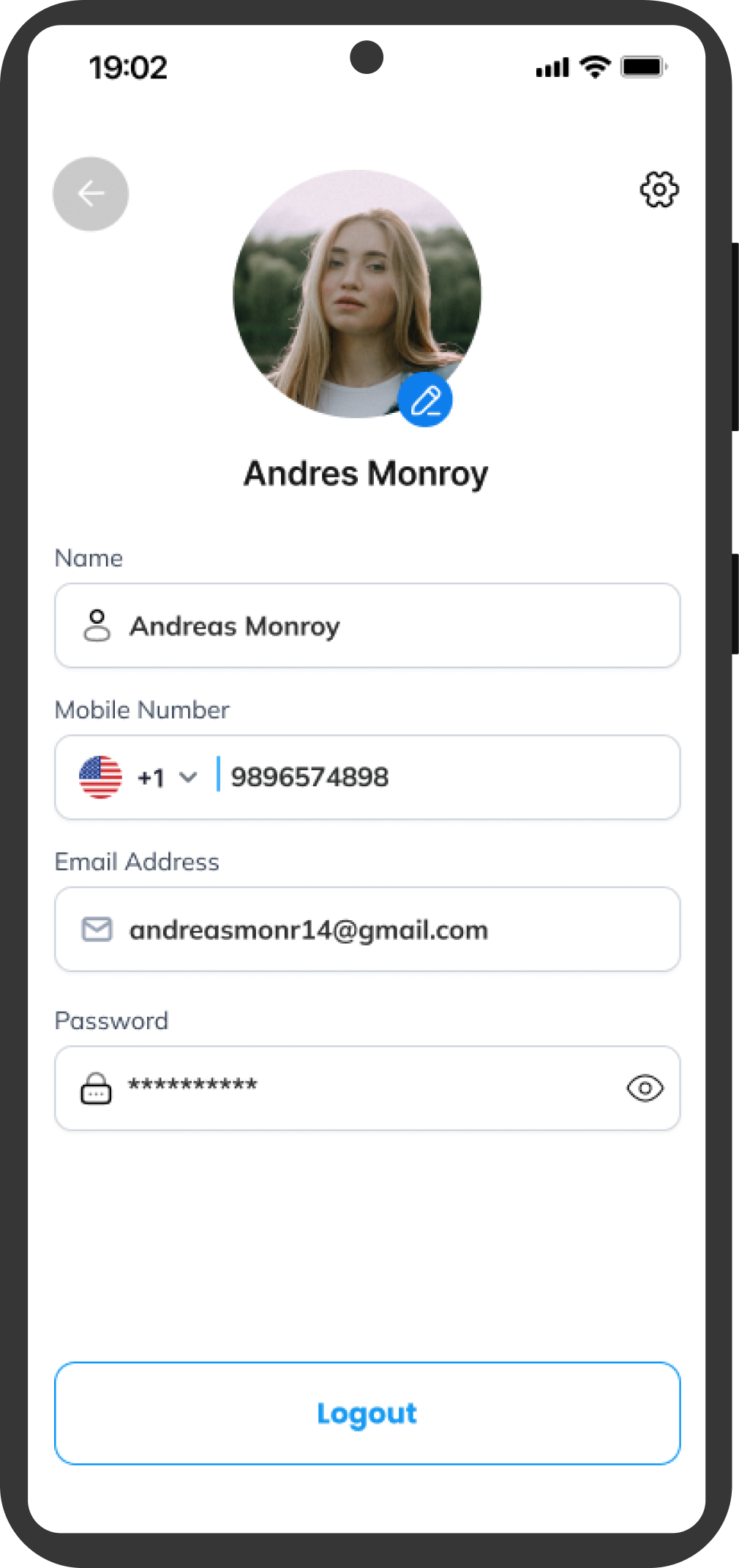Log out of the account
This screenshot has width=739, height=1568.
pyautogui.click(x=367, y=1414)
